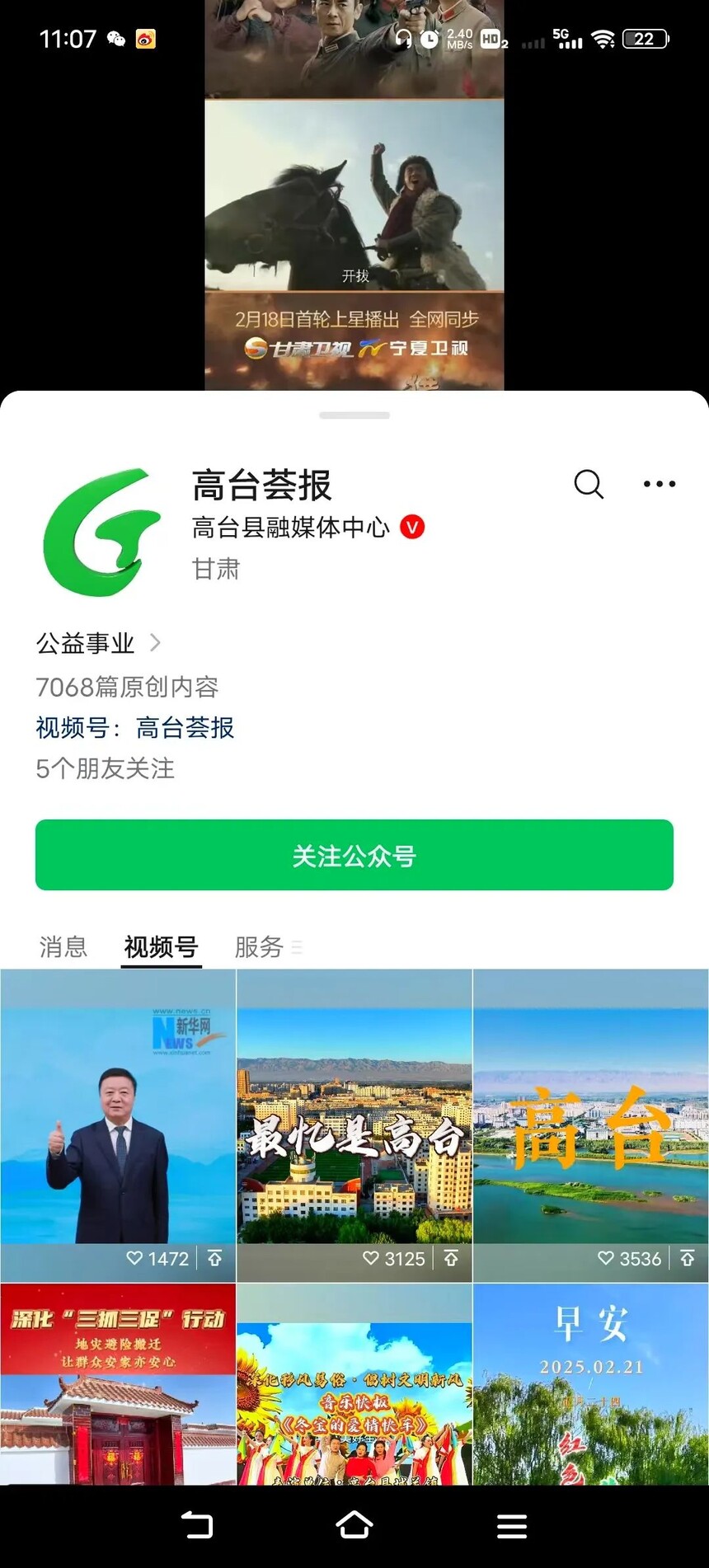Search within the 高台荟报 account
The height and width of the screenshot is (1568, 709).
pyautogui.click(x=589, y=484)
